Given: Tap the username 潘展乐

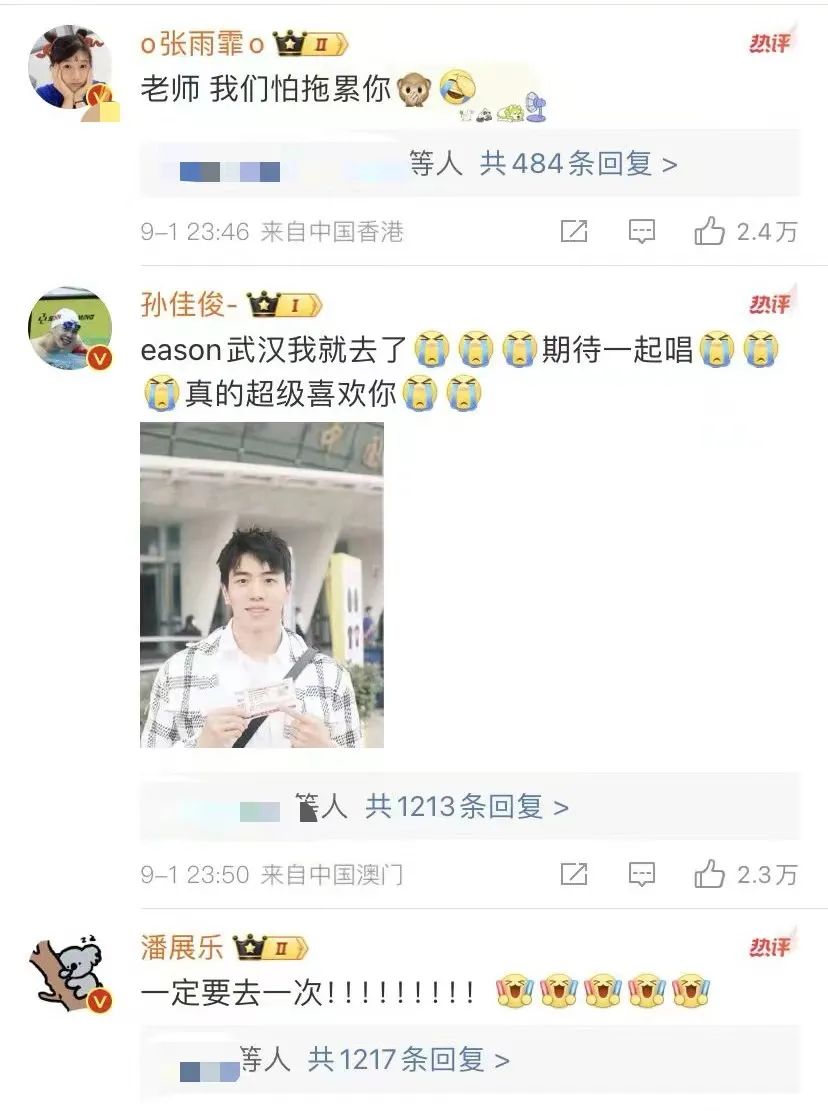Looking at the screenshot, I should tap(182, 947).
